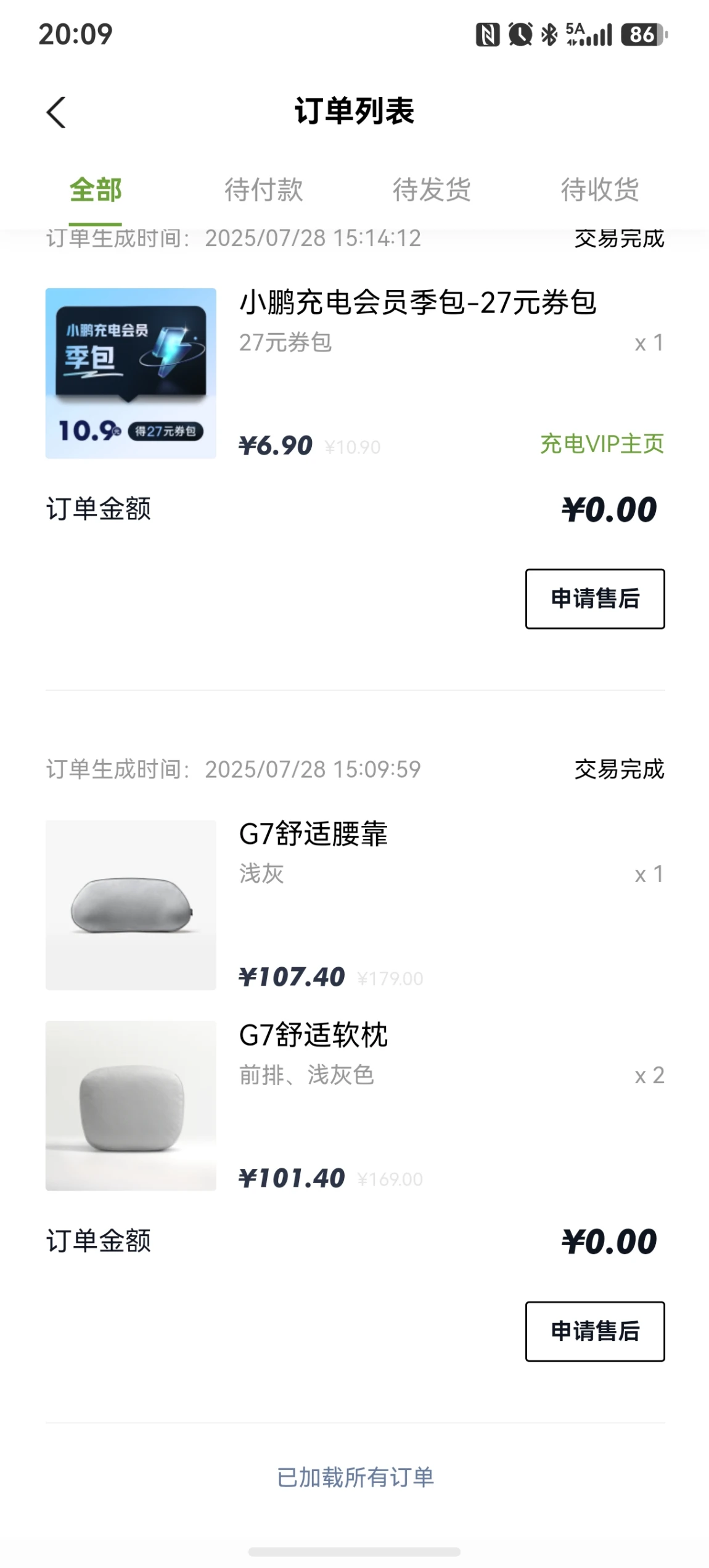Tap 申请售后 for the 小鹏充电会员季包 order
The image size is (709, 1568).
[594, 599]
